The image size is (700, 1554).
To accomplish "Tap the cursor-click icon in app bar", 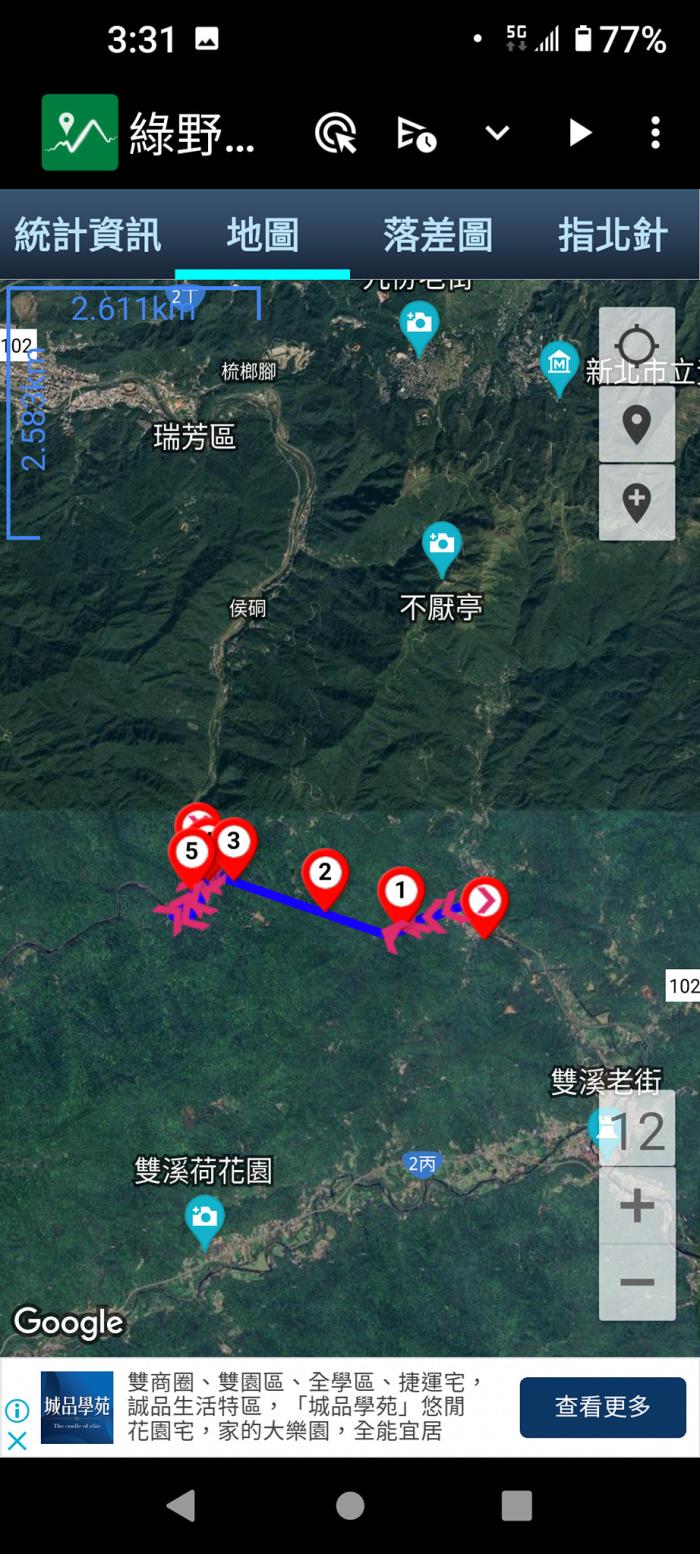I will (336, 133).
